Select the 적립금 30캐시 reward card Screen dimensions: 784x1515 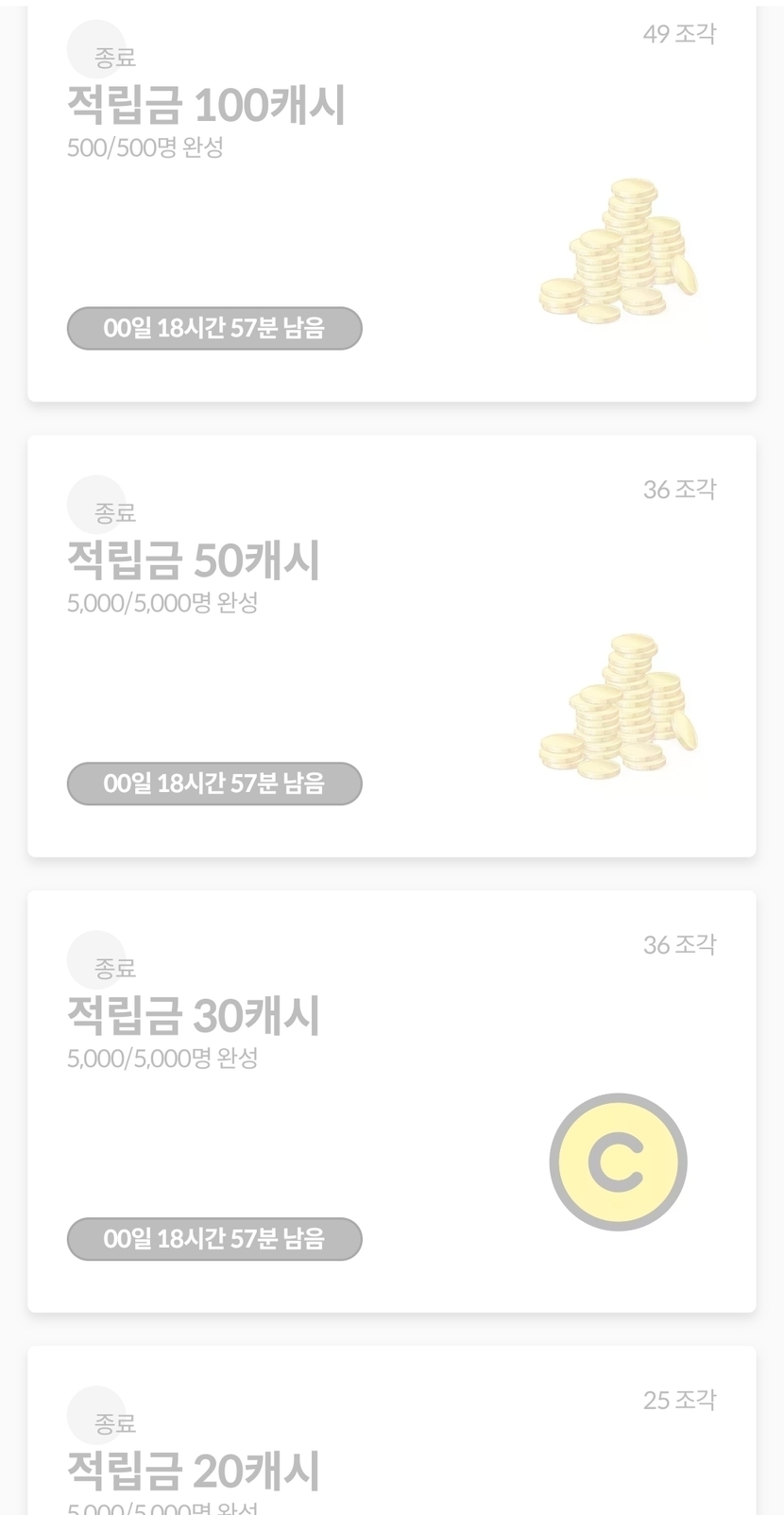coord(391,1101)
